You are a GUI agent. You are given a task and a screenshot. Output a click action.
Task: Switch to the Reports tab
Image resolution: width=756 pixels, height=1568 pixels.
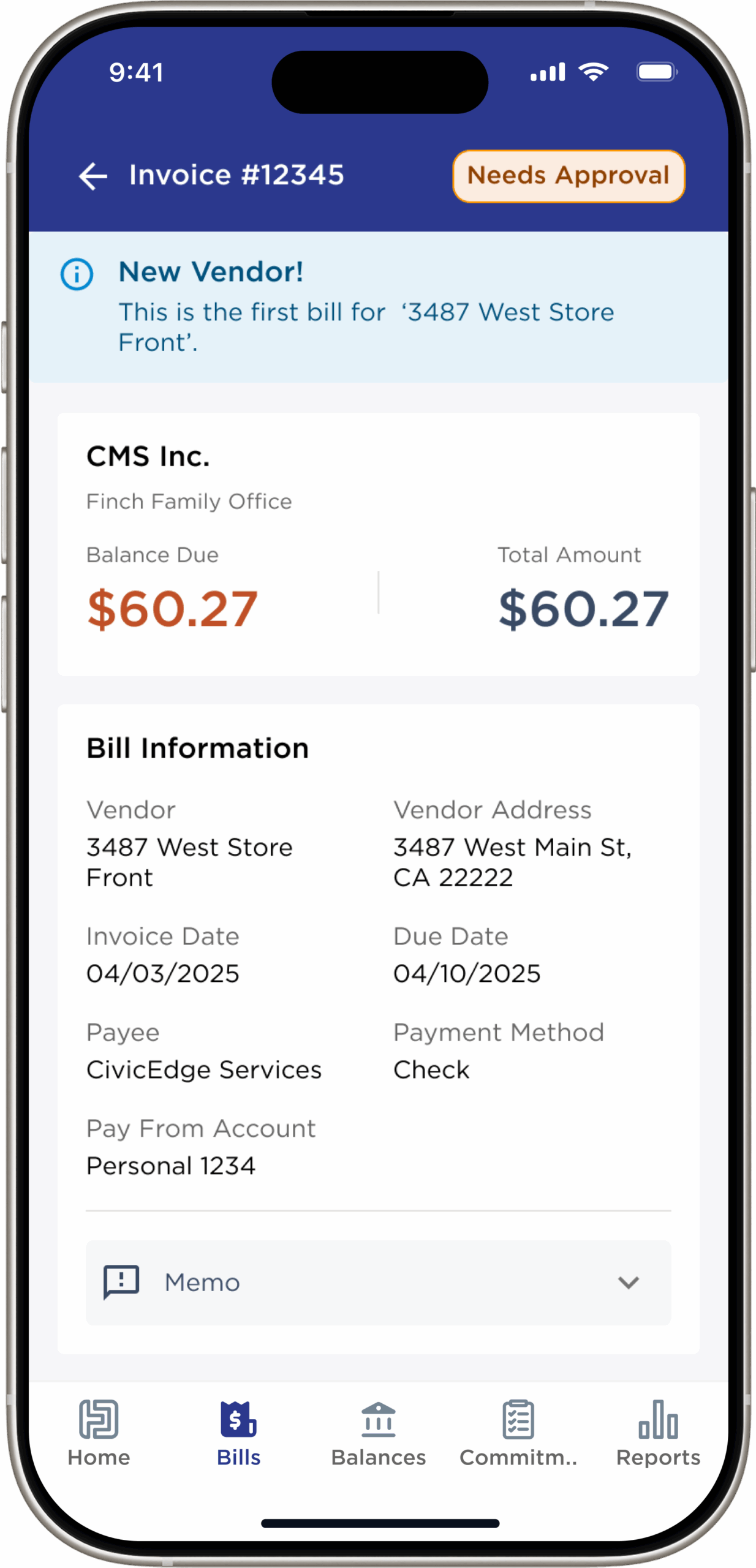(x=658, y=1433)
